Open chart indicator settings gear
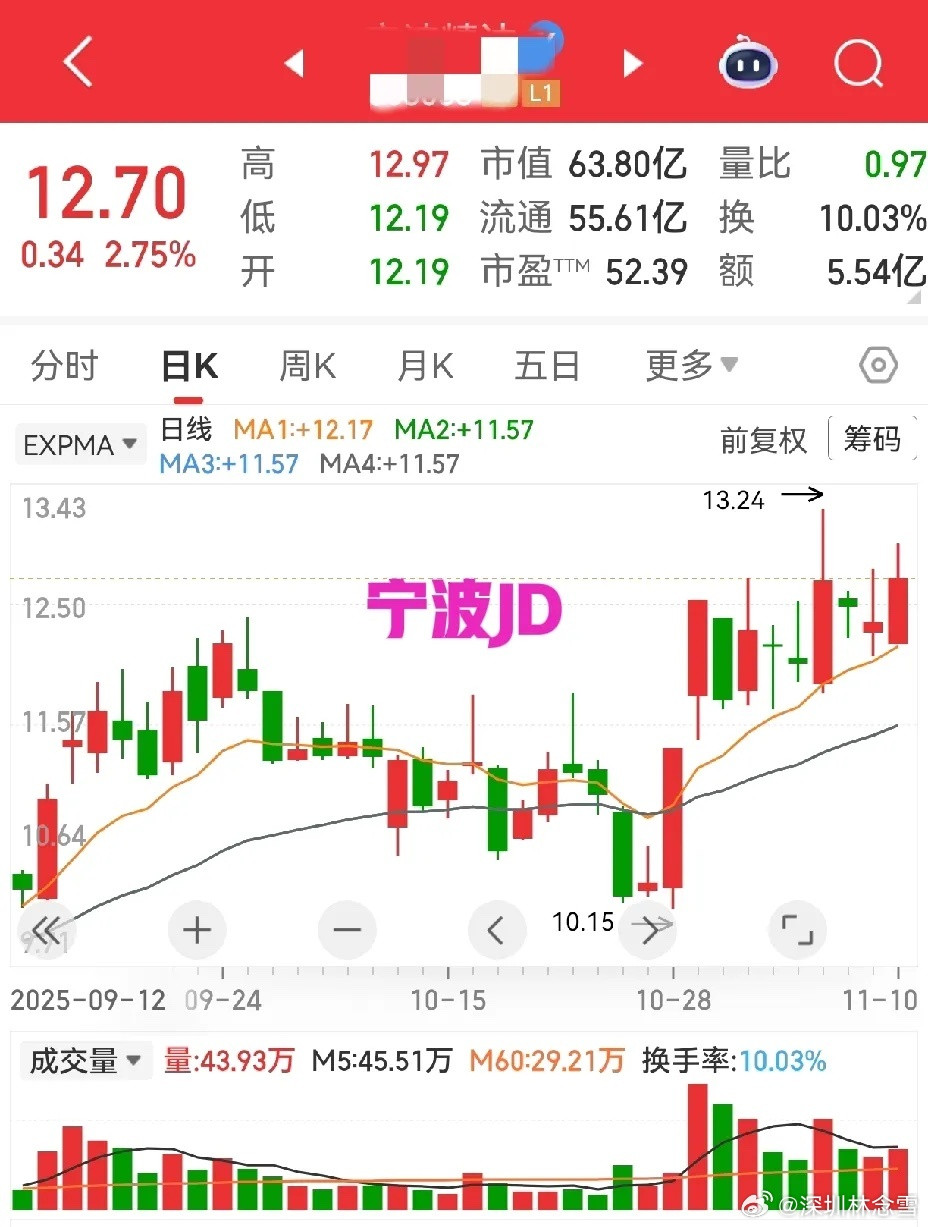Screen dimensions: 928x1227 877,365
